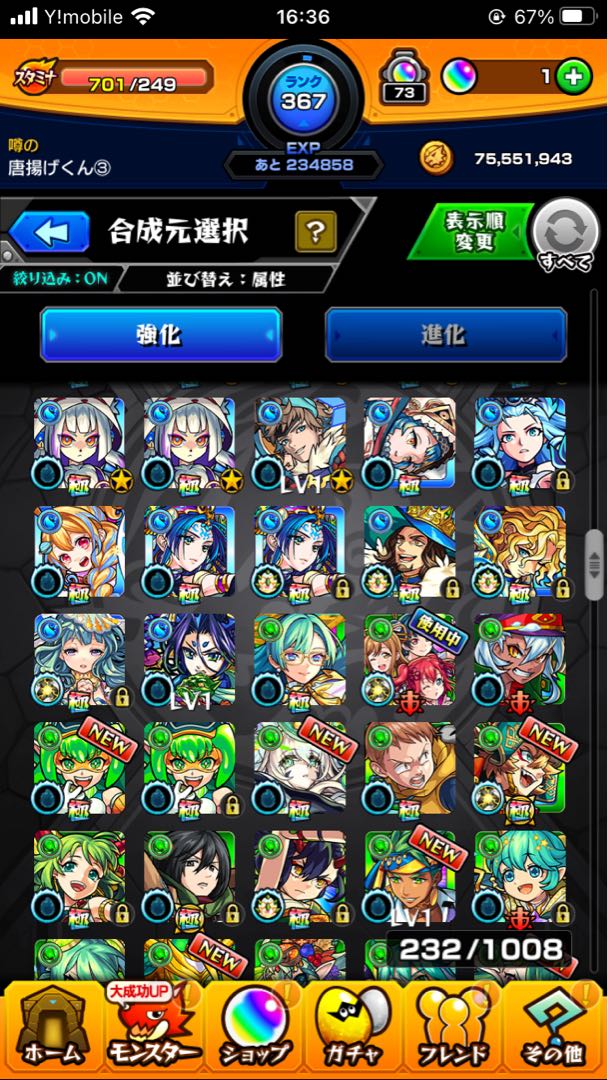The height and width of the screenshot is (1080, 608).
Task: Select the monster marked 使用中
Action: pos(409,661)
